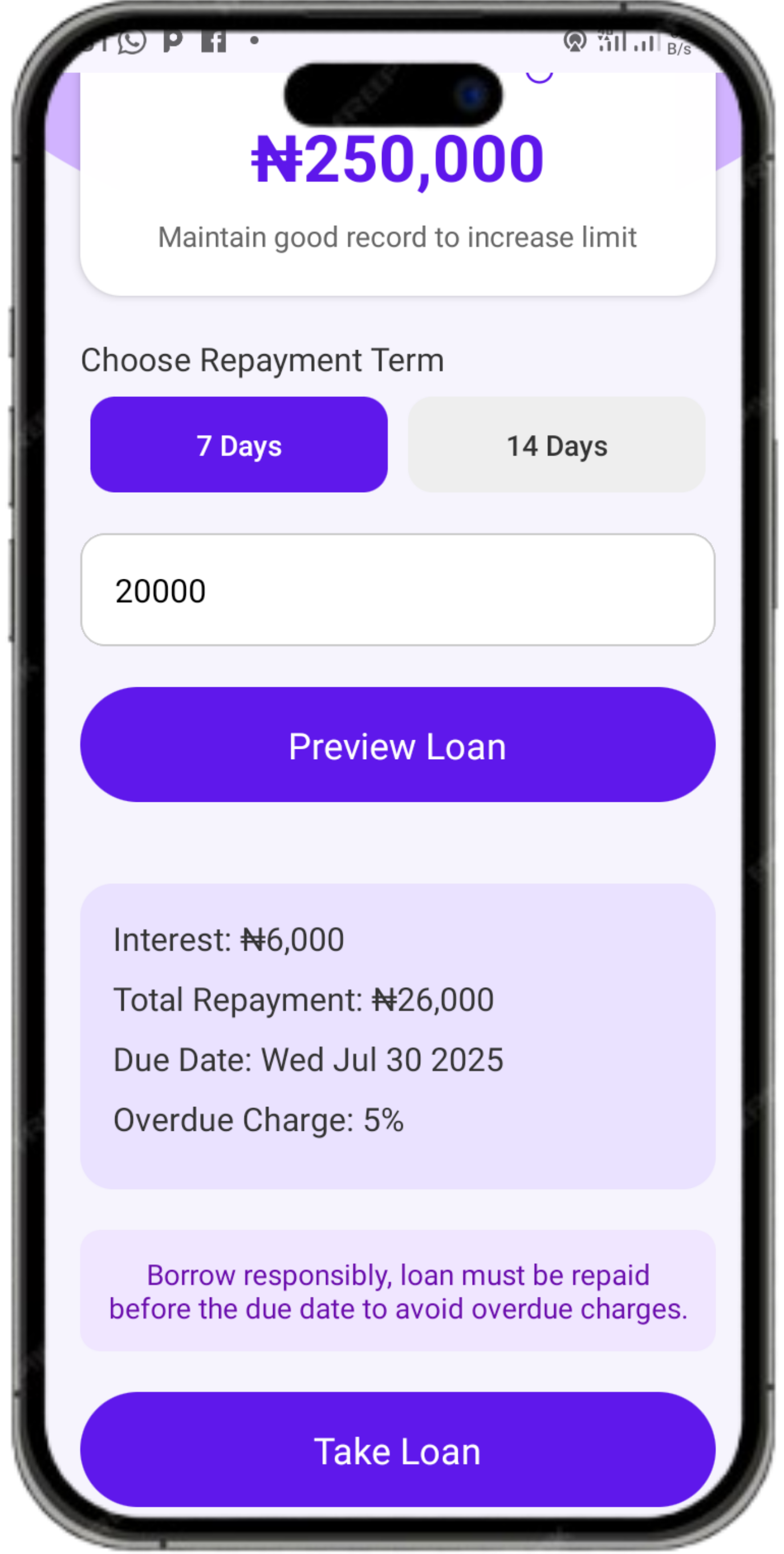The width and height of the screenshot is (784, 1554).
Task: Switch to the 14 Days repayment term
Action: pyautogui.click(x=556, y=445)
